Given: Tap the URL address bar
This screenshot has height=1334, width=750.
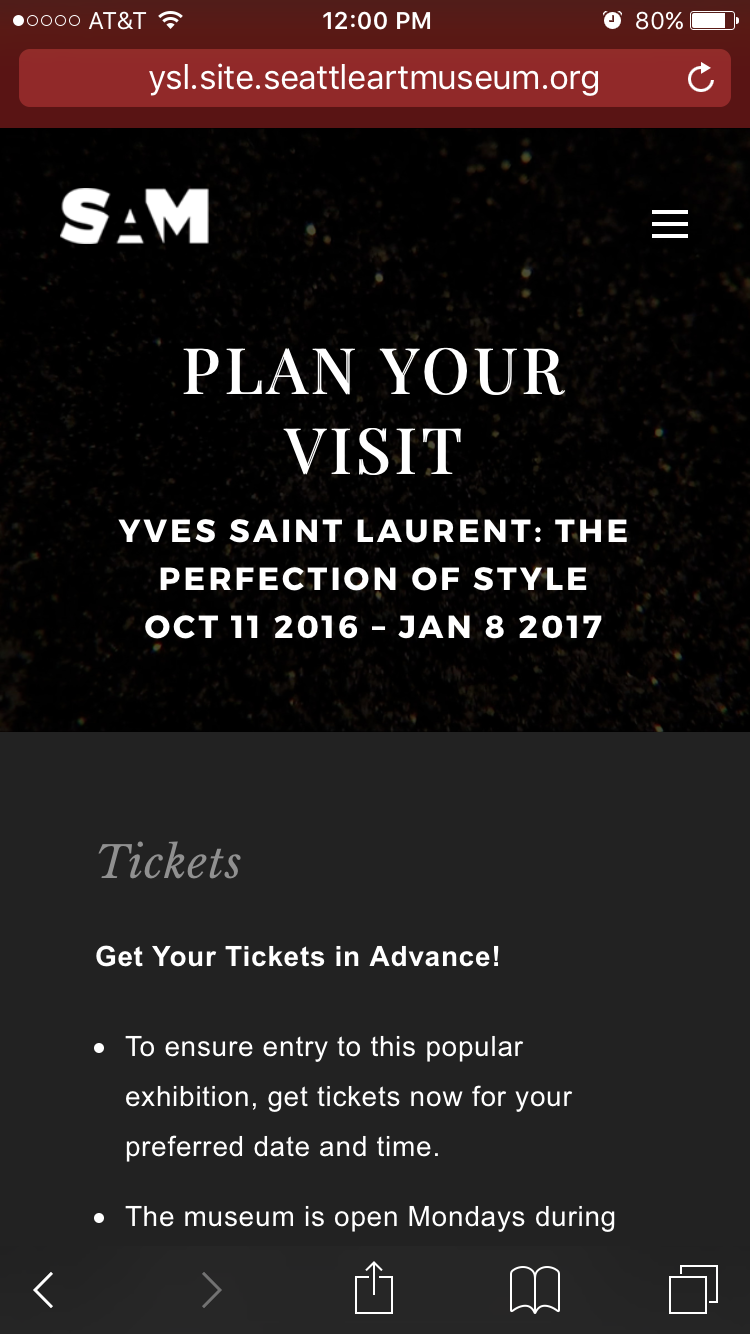Looking at the screenshot, I should [375, 78].
